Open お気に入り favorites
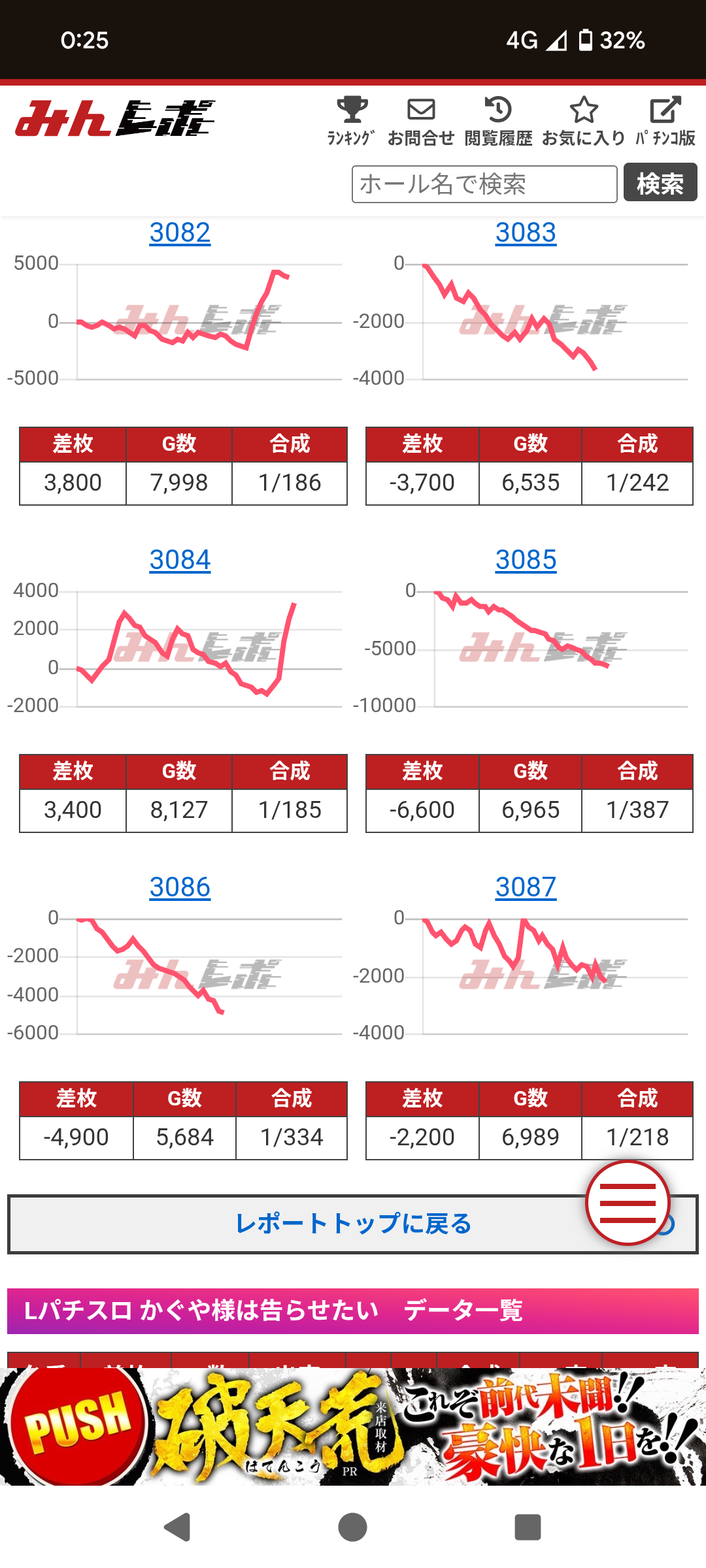Screen dimensions: 706x1568 click(x=583, y=121)
